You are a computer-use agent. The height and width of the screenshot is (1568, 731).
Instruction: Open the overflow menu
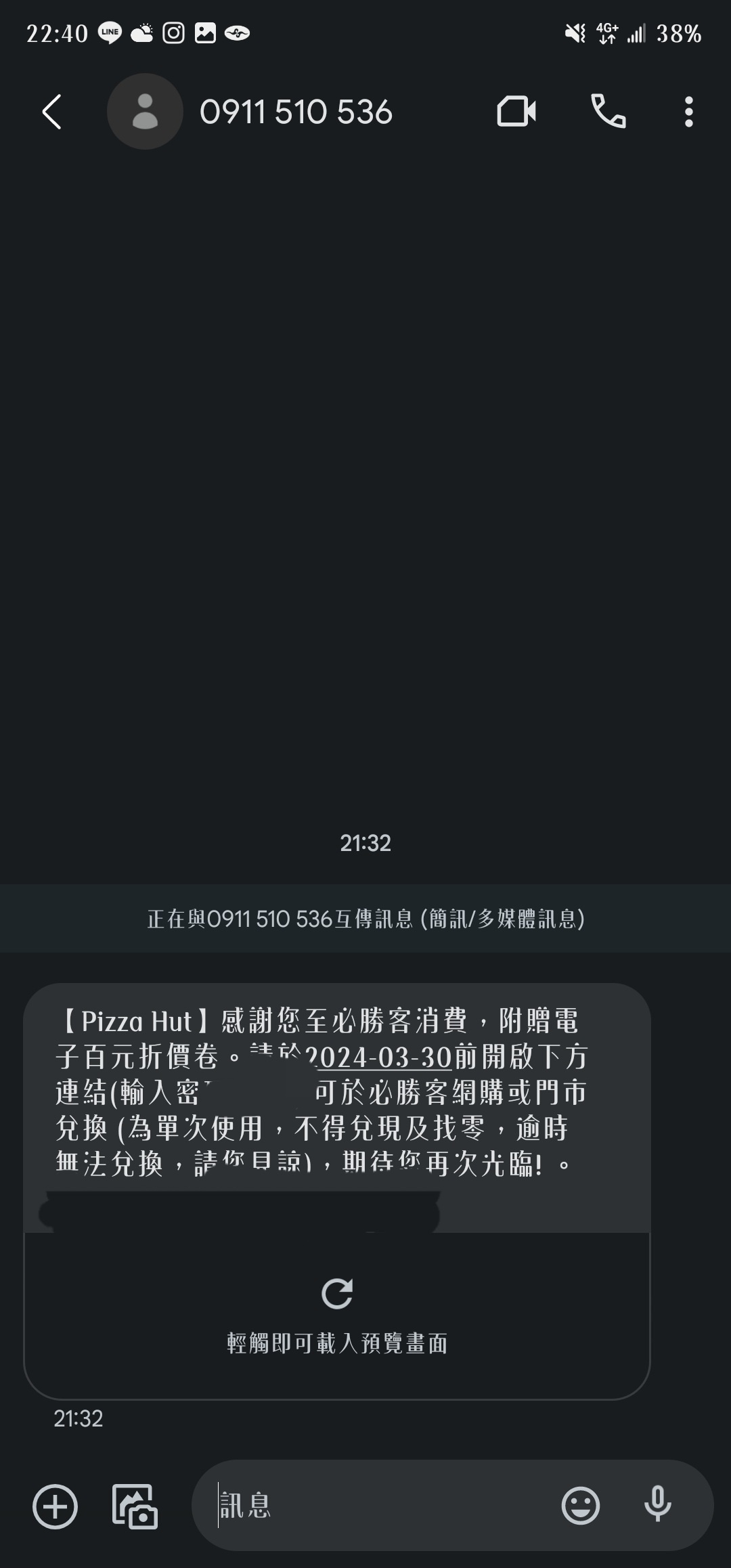pos(688,112)
